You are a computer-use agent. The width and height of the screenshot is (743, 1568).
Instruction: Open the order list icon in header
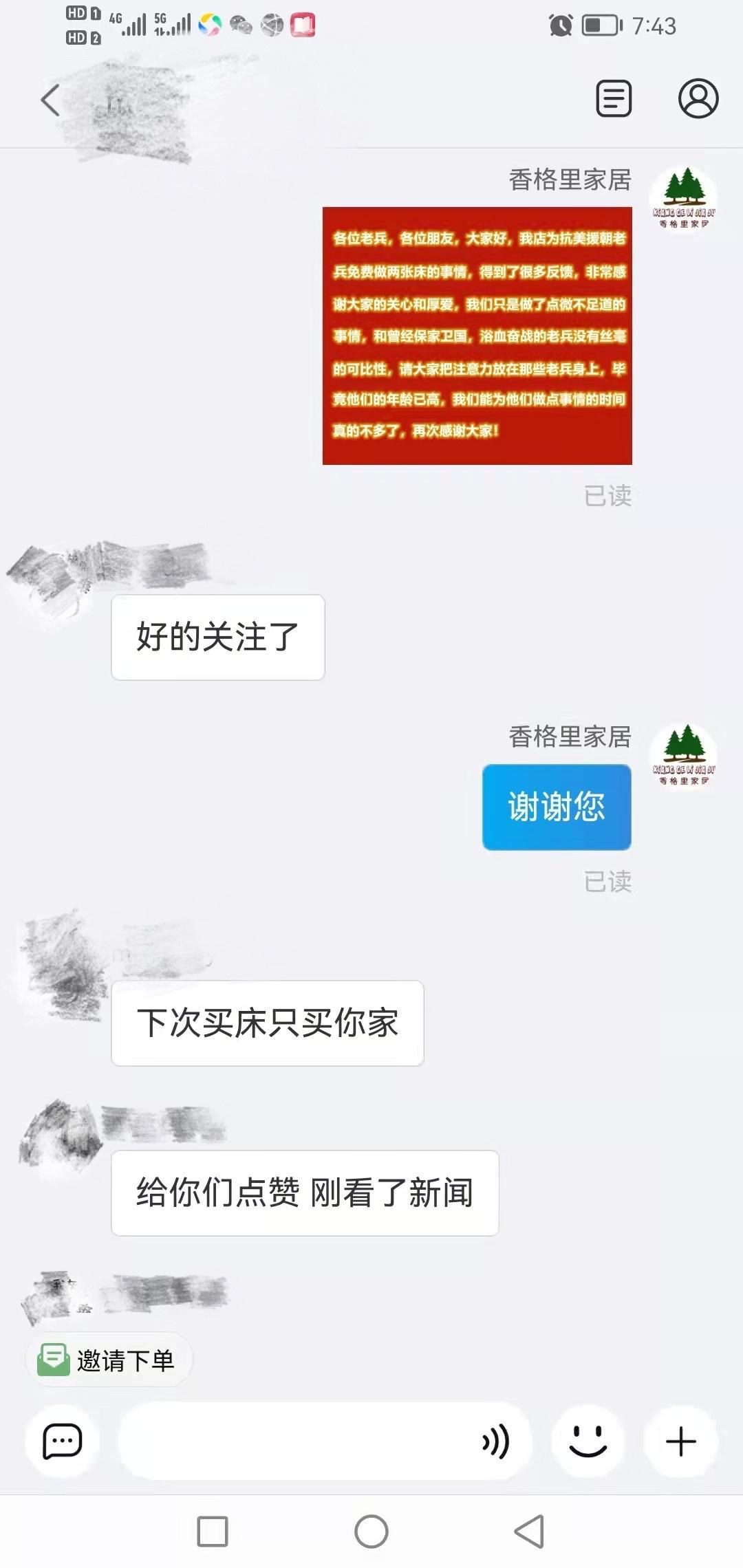[x=613, y=98]
